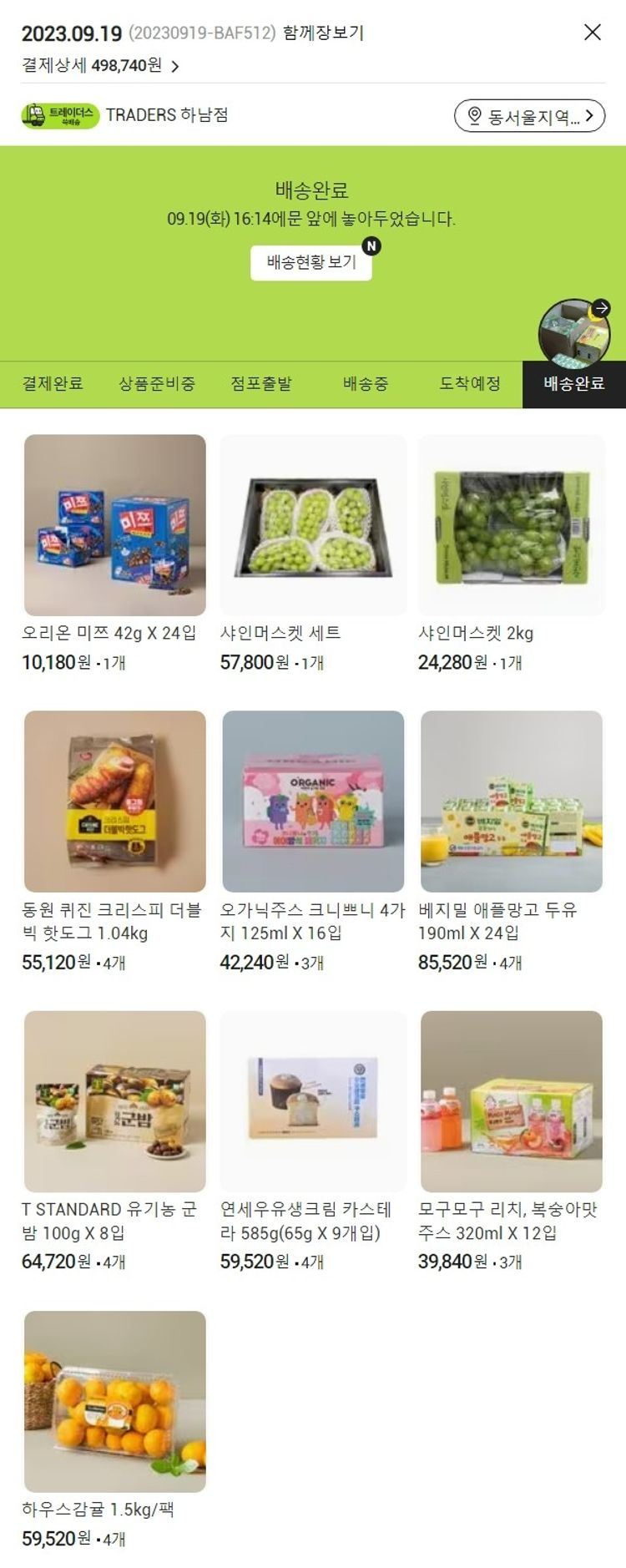View delivery status via 배송현황 보기

(311, 262)
